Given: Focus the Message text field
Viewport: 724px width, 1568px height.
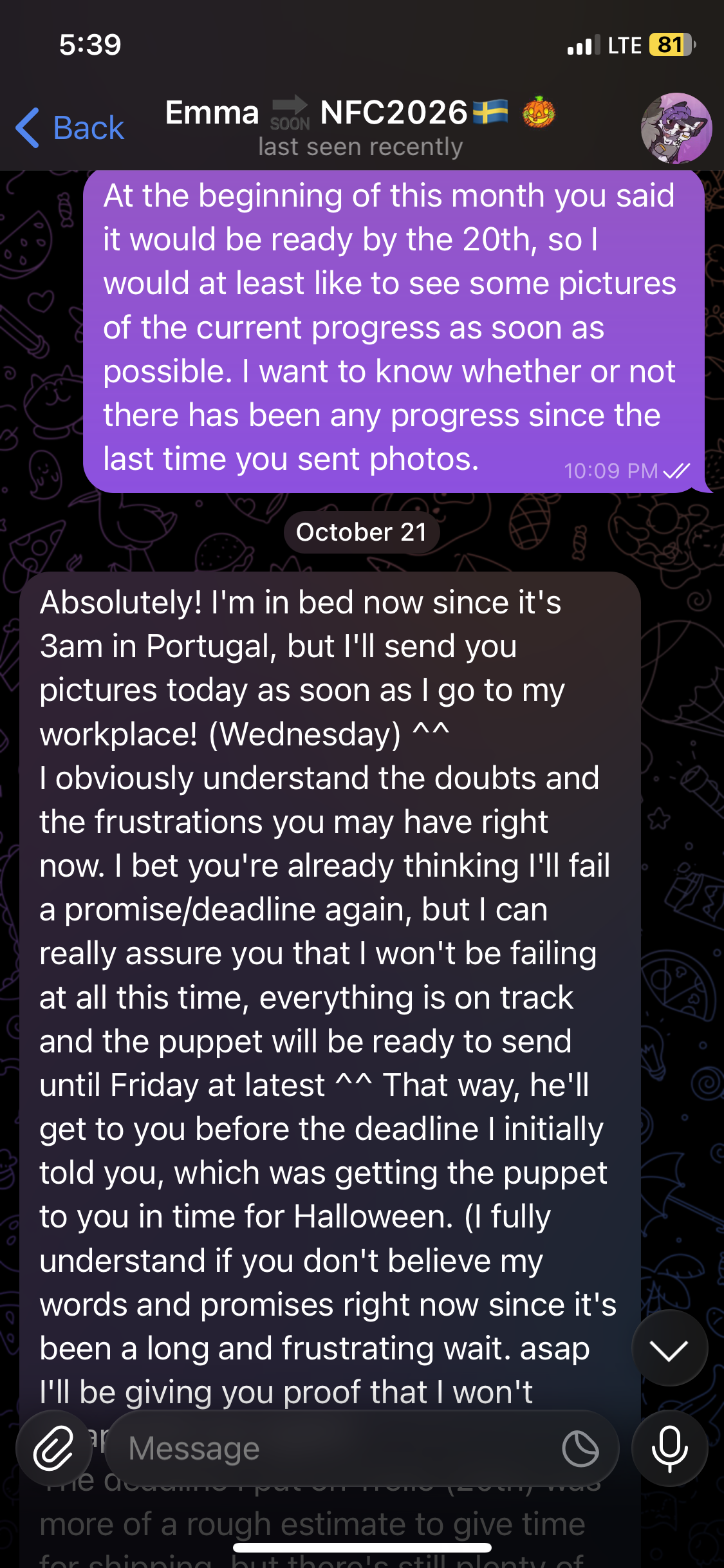Looking at the screenshot, I should 335,1448.
